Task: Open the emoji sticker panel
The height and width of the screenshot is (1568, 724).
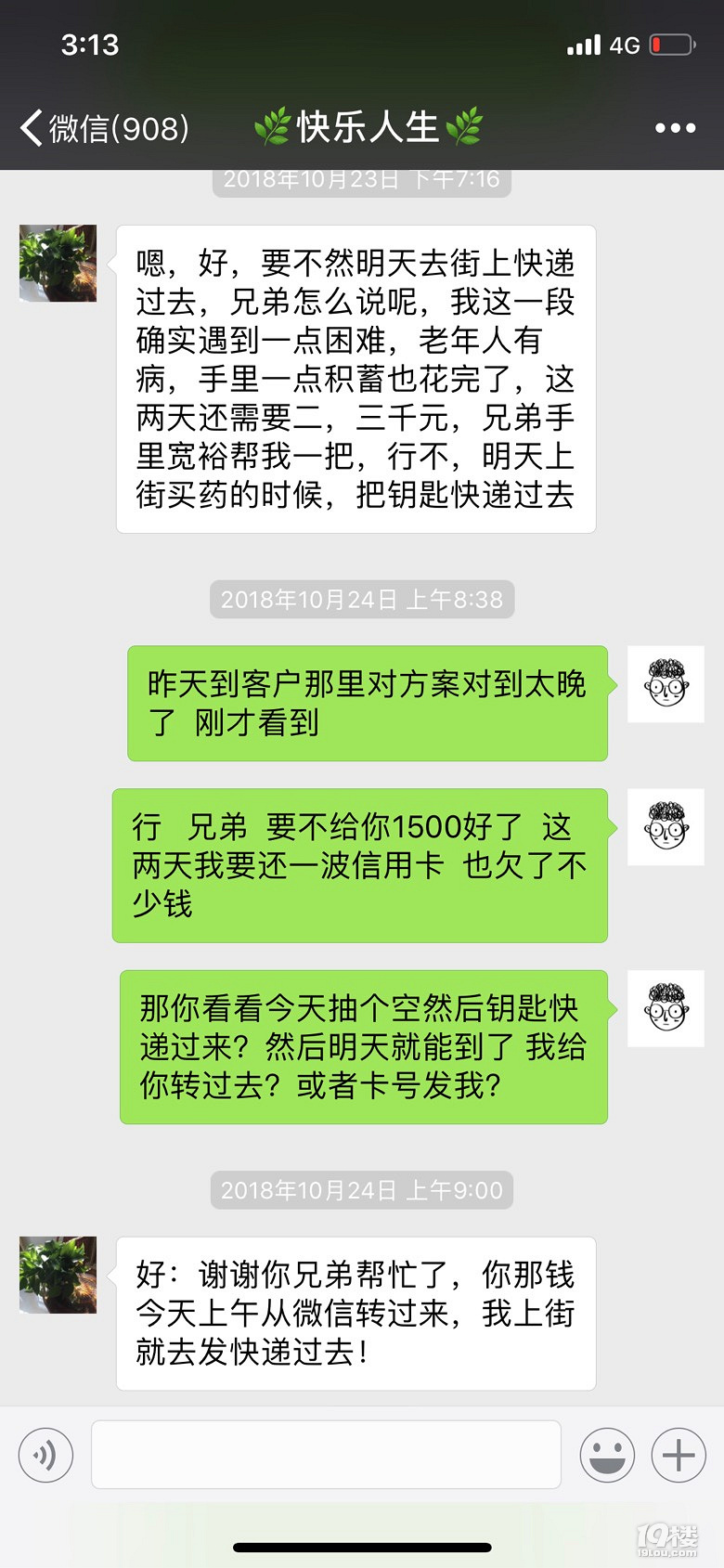Action: [x=607, y=1455]
